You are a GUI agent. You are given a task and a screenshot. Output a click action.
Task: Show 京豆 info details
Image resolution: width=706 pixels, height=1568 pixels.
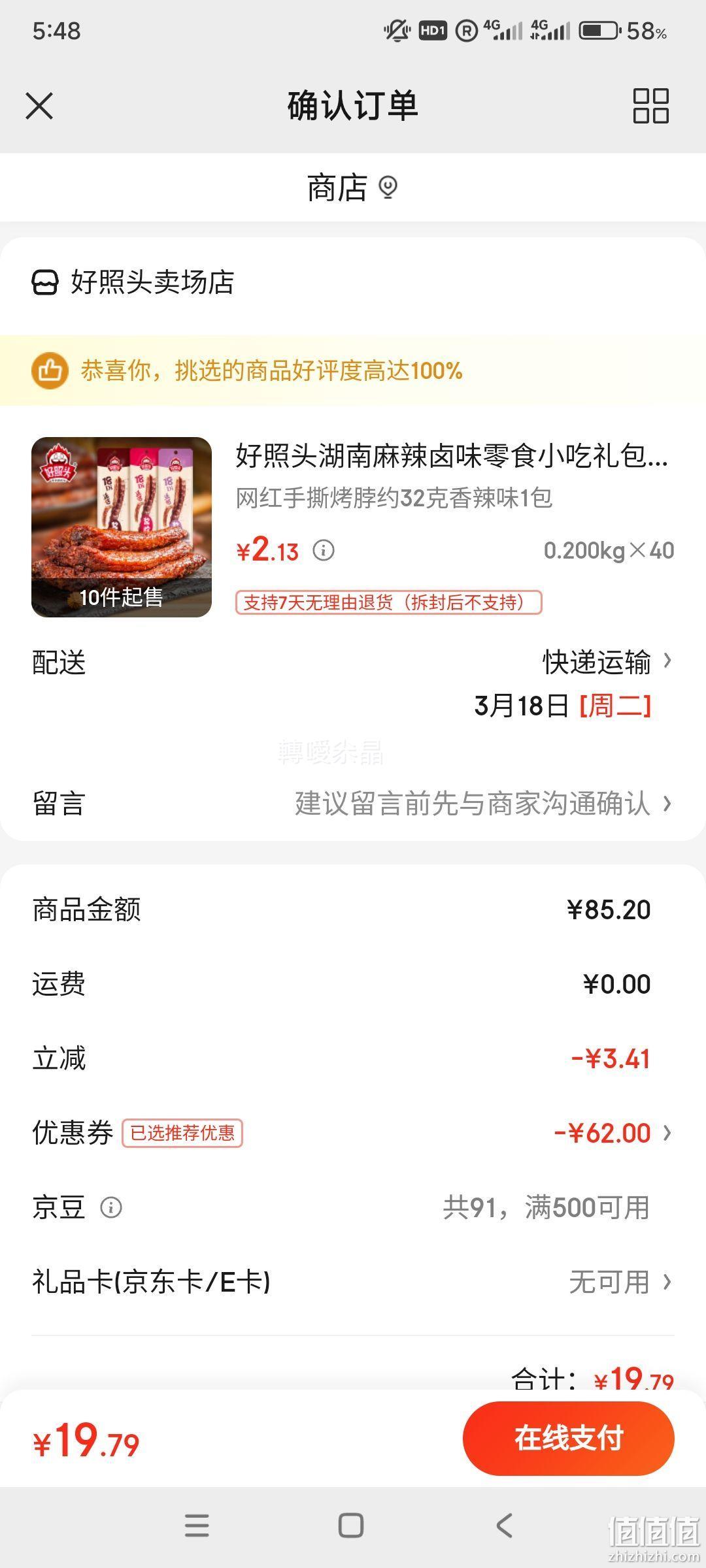tap(111, 1207)
